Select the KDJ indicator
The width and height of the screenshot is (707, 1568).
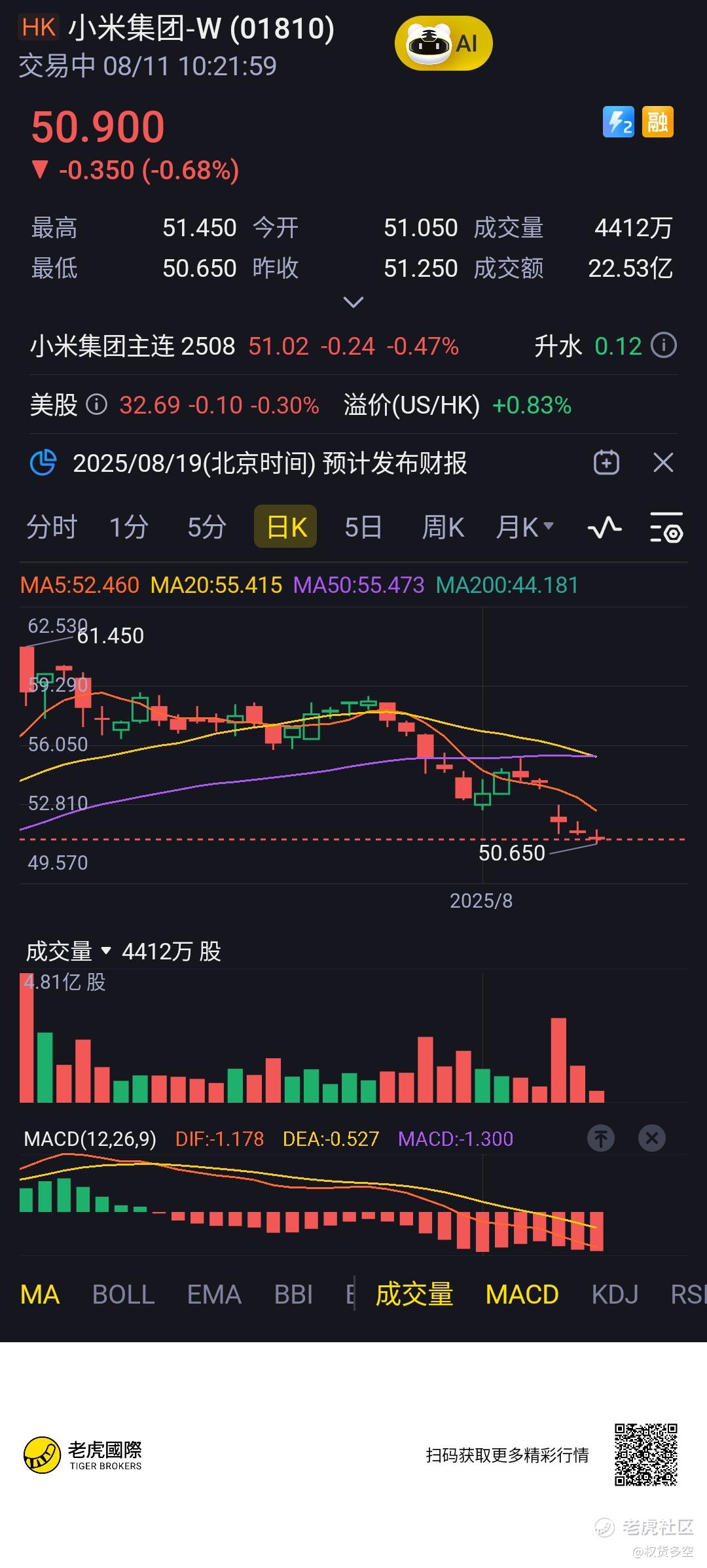(x=615, y=1294)
